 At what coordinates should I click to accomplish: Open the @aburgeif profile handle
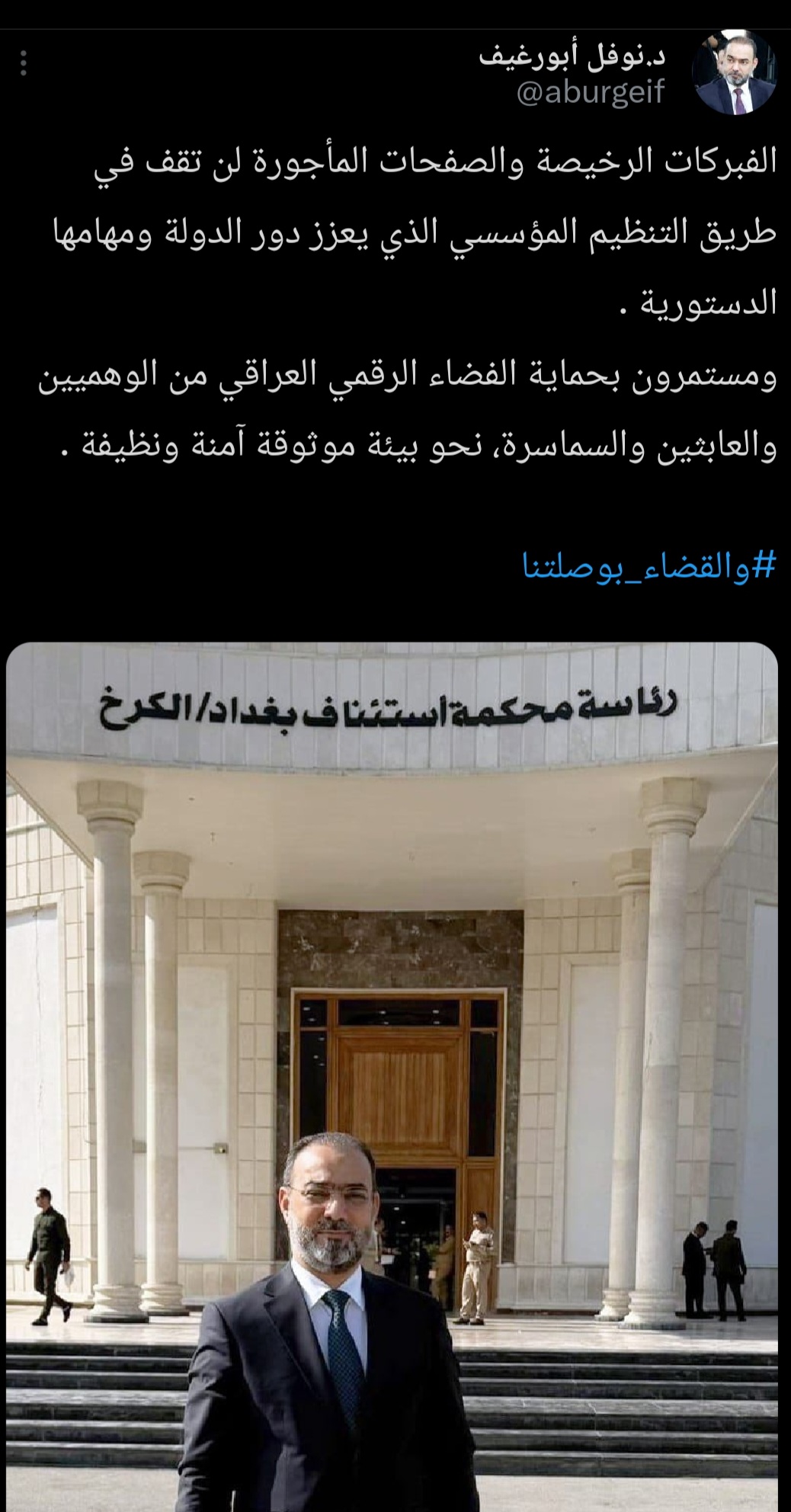click(x=591, y=93)
